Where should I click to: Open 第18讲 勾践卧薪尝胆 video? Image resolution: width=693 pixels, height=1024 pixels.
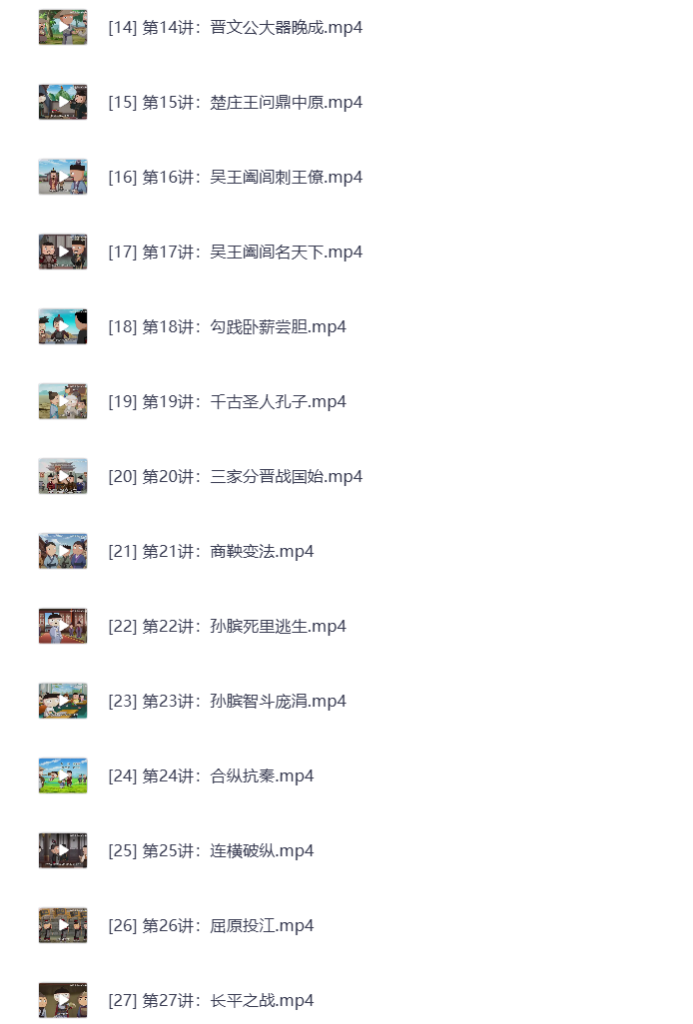pyautogui.click(x=227, y=327)
